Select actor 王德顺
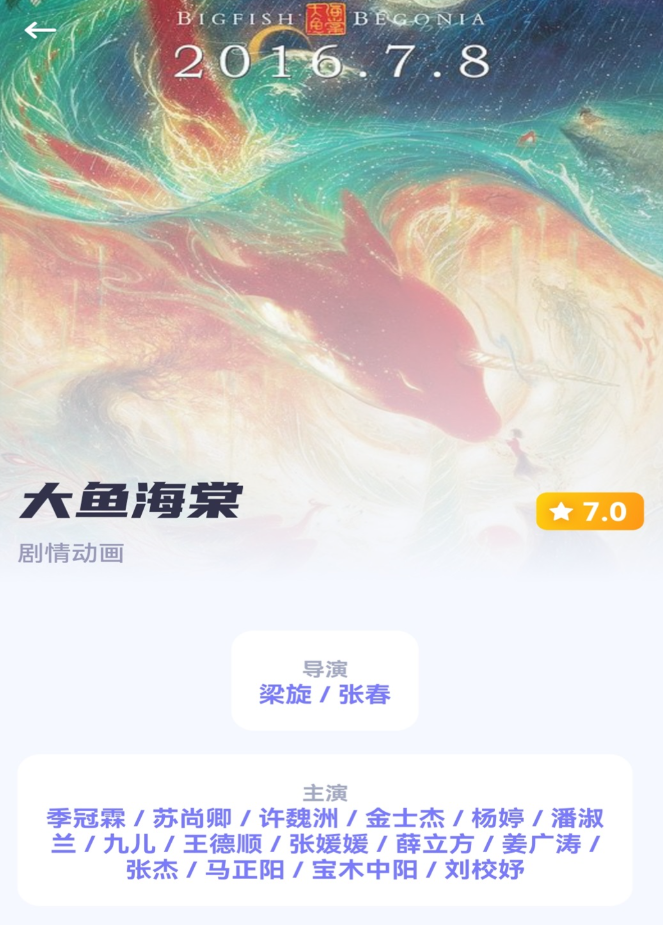This screenshot has width=663, height=925. tap(221, 843)
